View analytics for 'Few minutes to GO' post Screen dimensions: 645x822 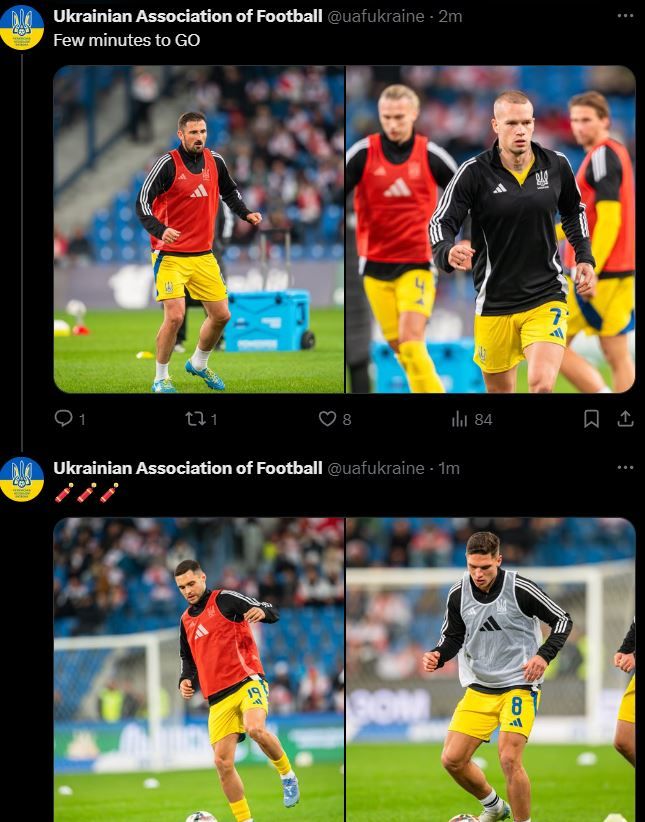(x=460, y=419)
